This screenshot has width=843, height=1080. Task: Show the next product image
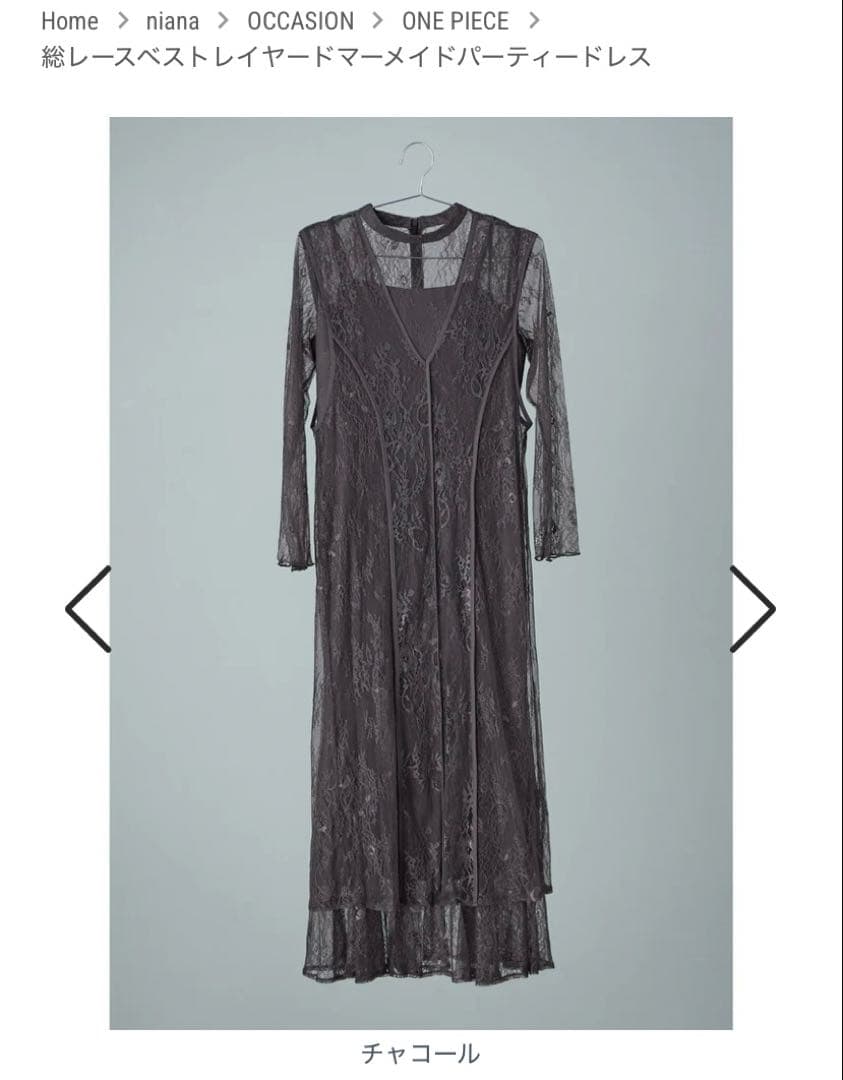point(752,609)
